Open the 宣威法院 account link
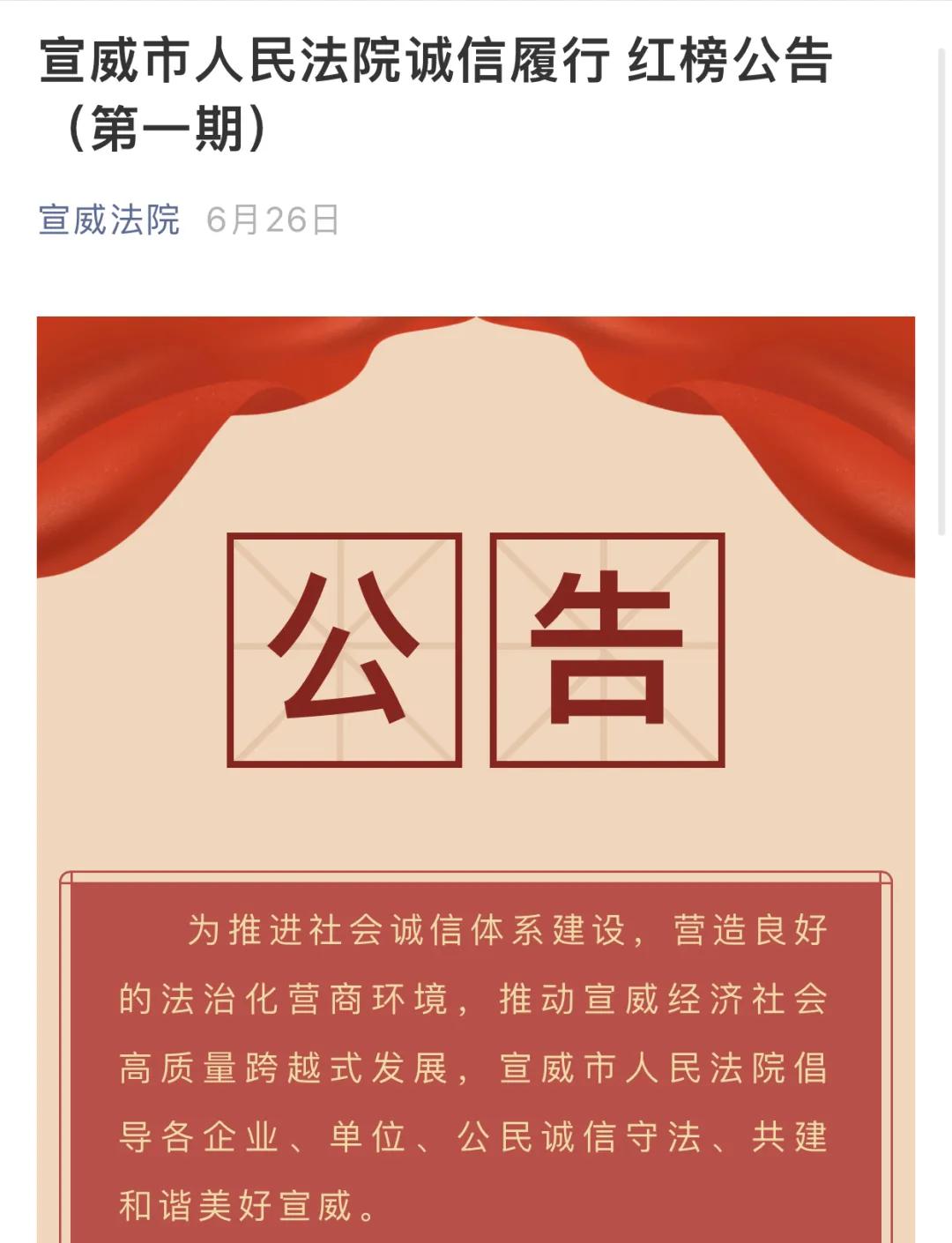 (109, 220)
